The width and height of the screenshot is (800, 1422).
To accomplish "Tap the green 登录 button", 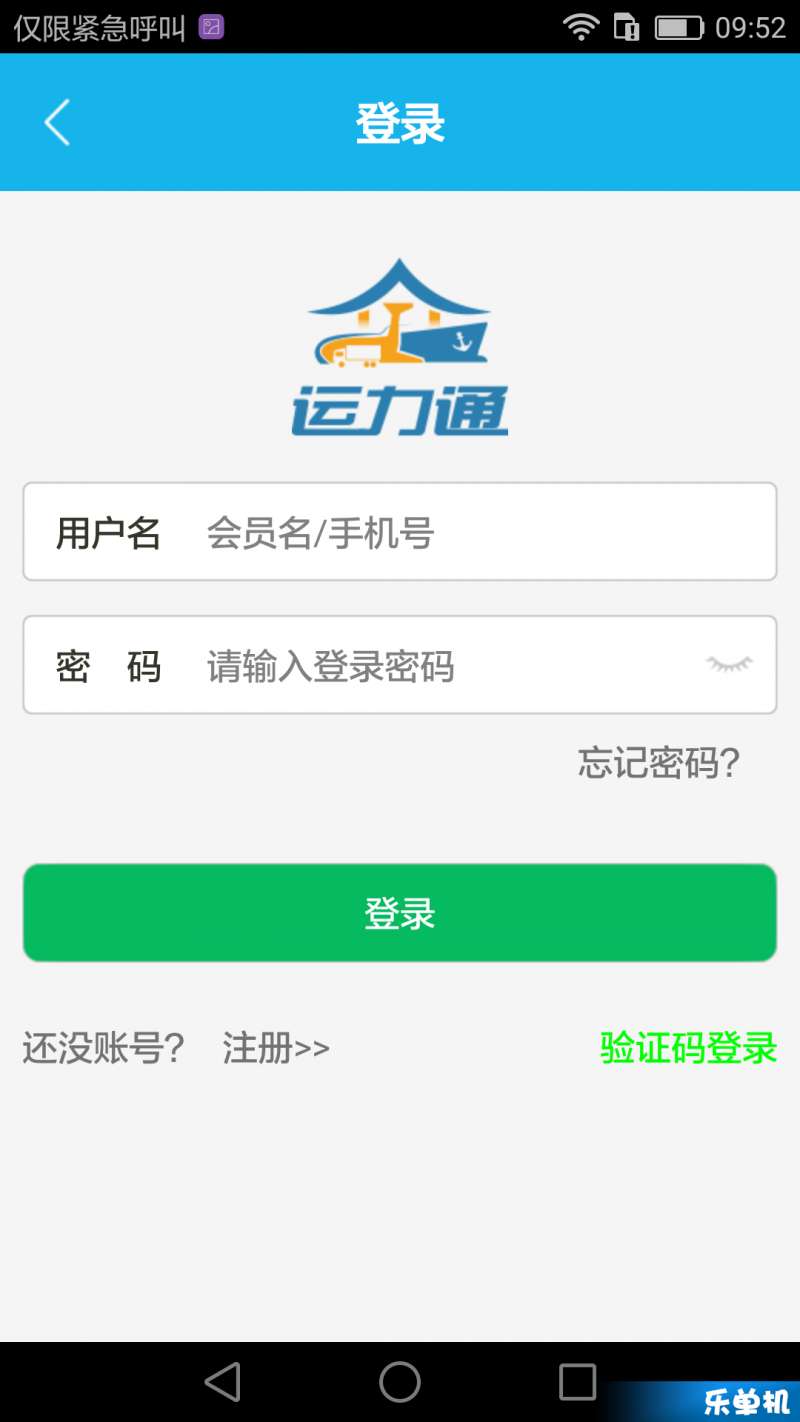I will point(400,913).
